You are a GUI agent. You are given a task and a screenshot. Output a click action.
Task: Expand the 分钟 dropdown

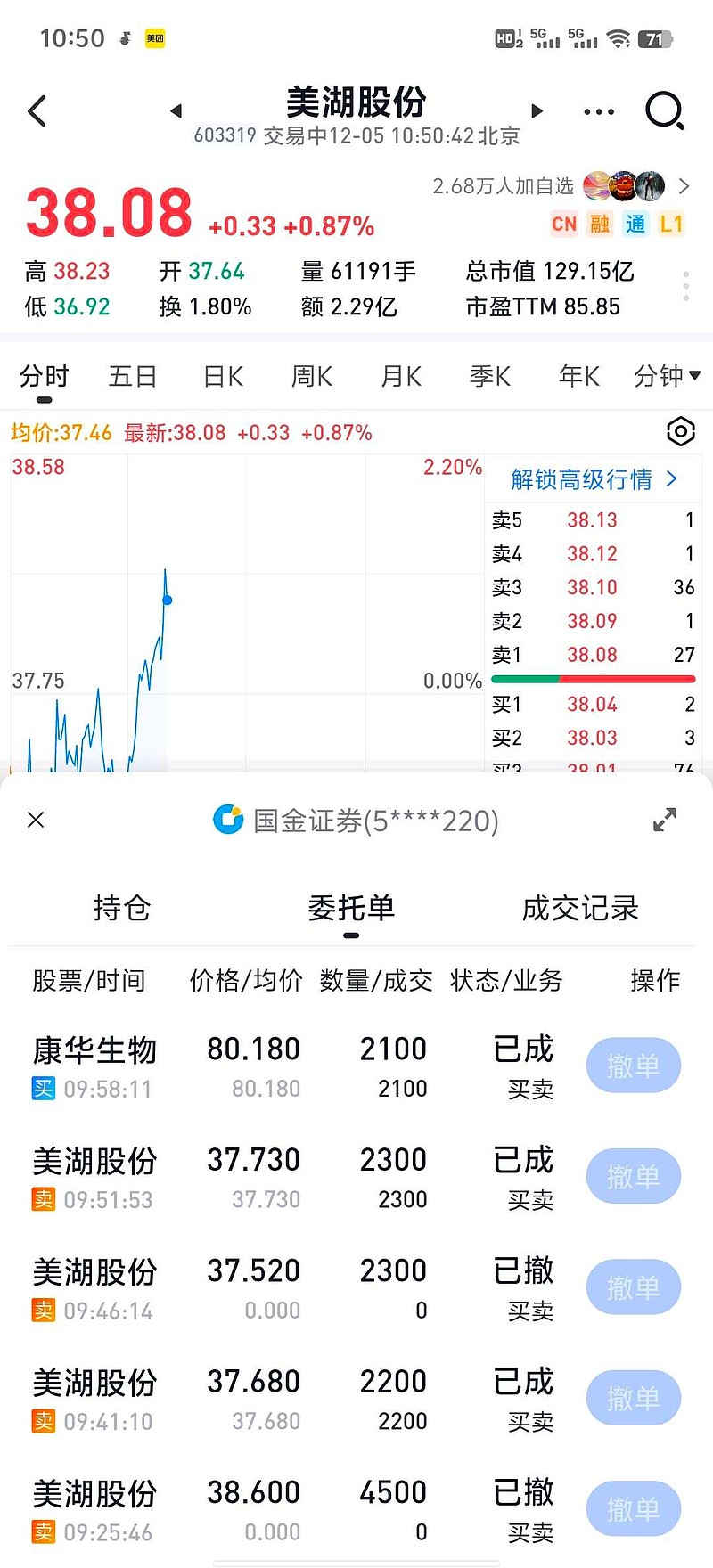point(667,377)
